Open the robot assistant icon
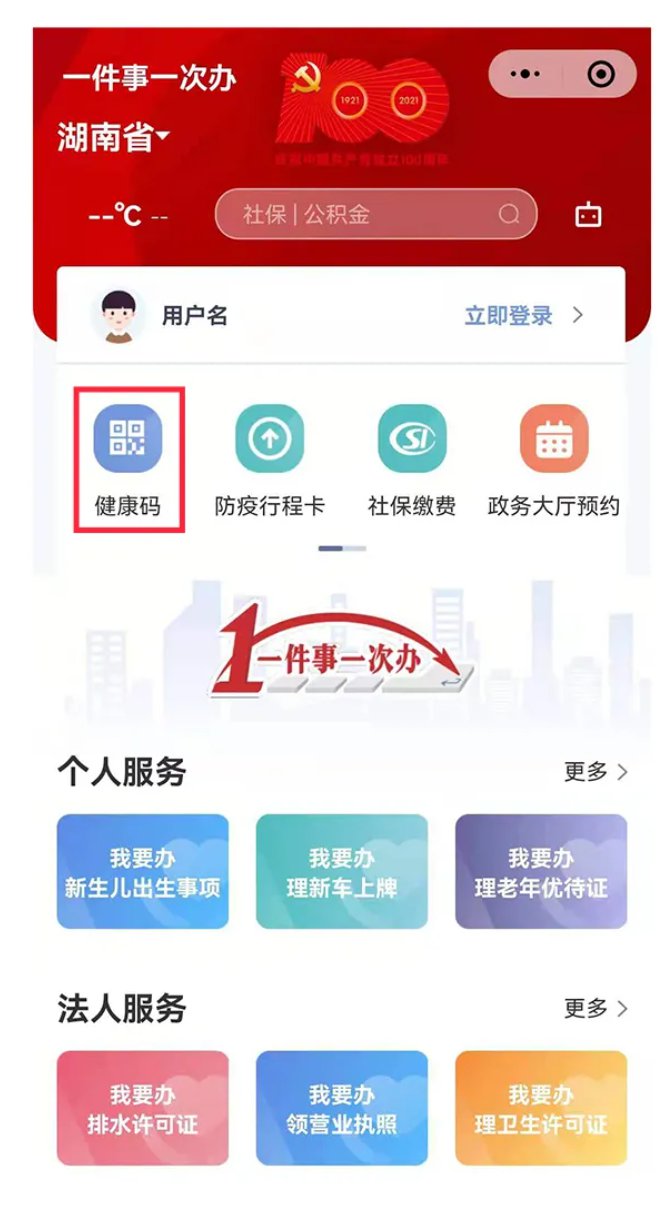671x1211 pixels. click(x=588, y=214)
